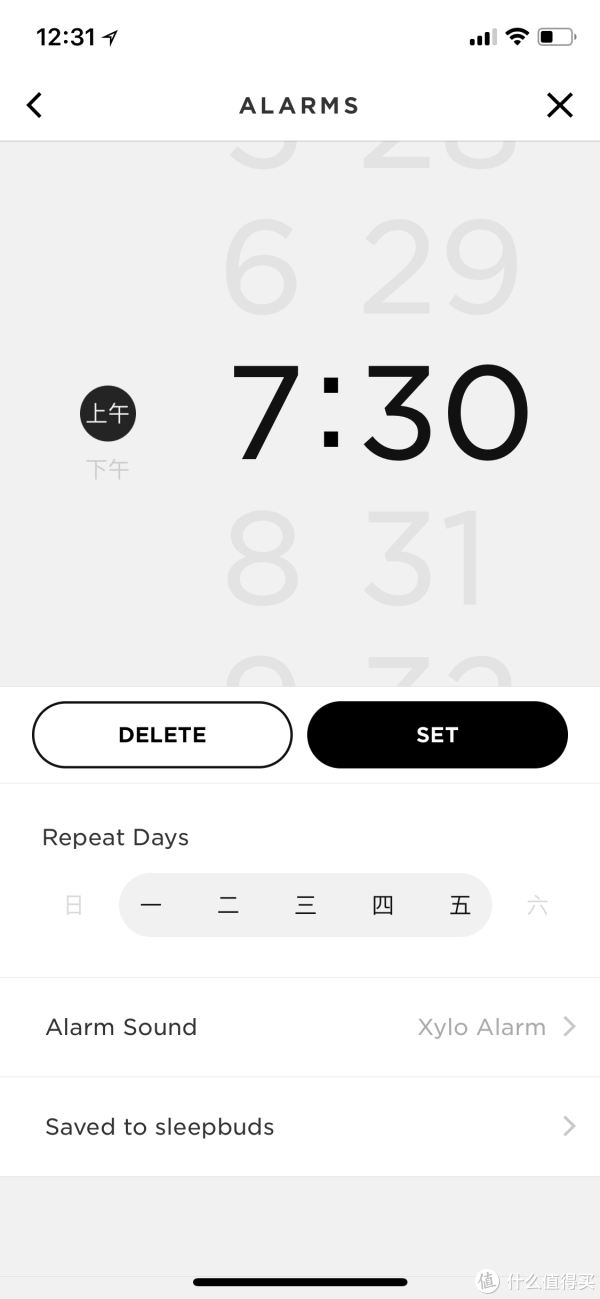Tap SET to save the alarm
The height and width of the screenshot is (1299, 600).
[437, 734]
